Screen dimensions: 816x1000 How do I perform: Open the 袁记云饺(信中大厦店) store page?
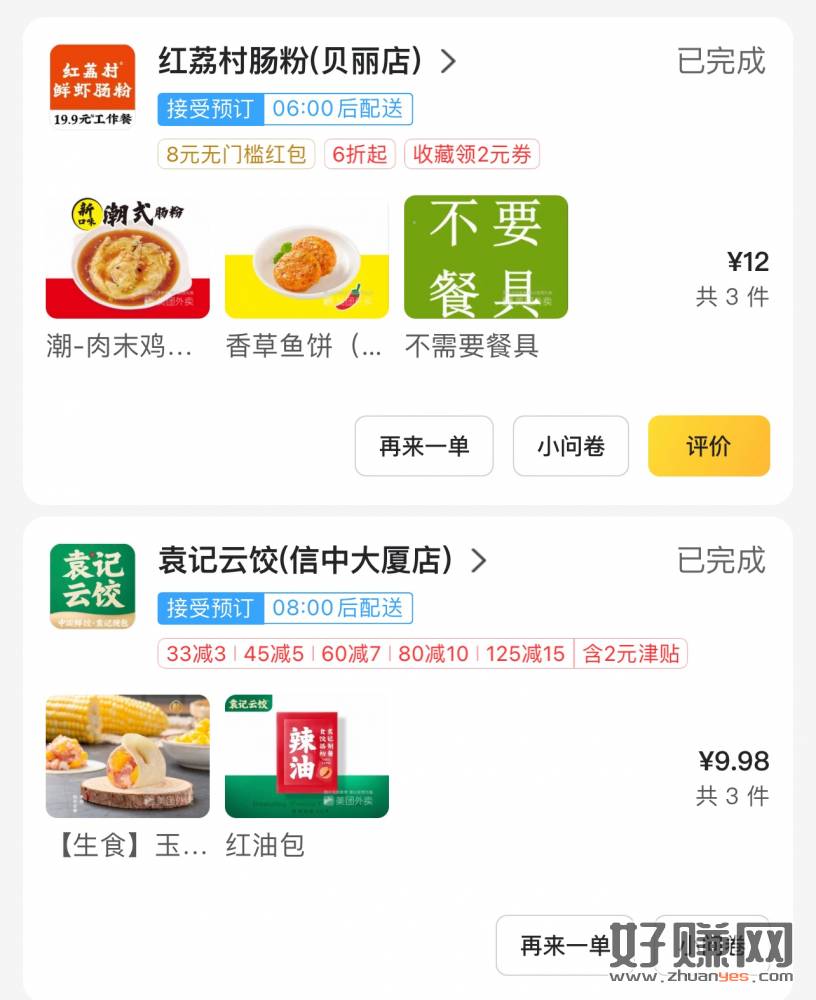point(322,561)
